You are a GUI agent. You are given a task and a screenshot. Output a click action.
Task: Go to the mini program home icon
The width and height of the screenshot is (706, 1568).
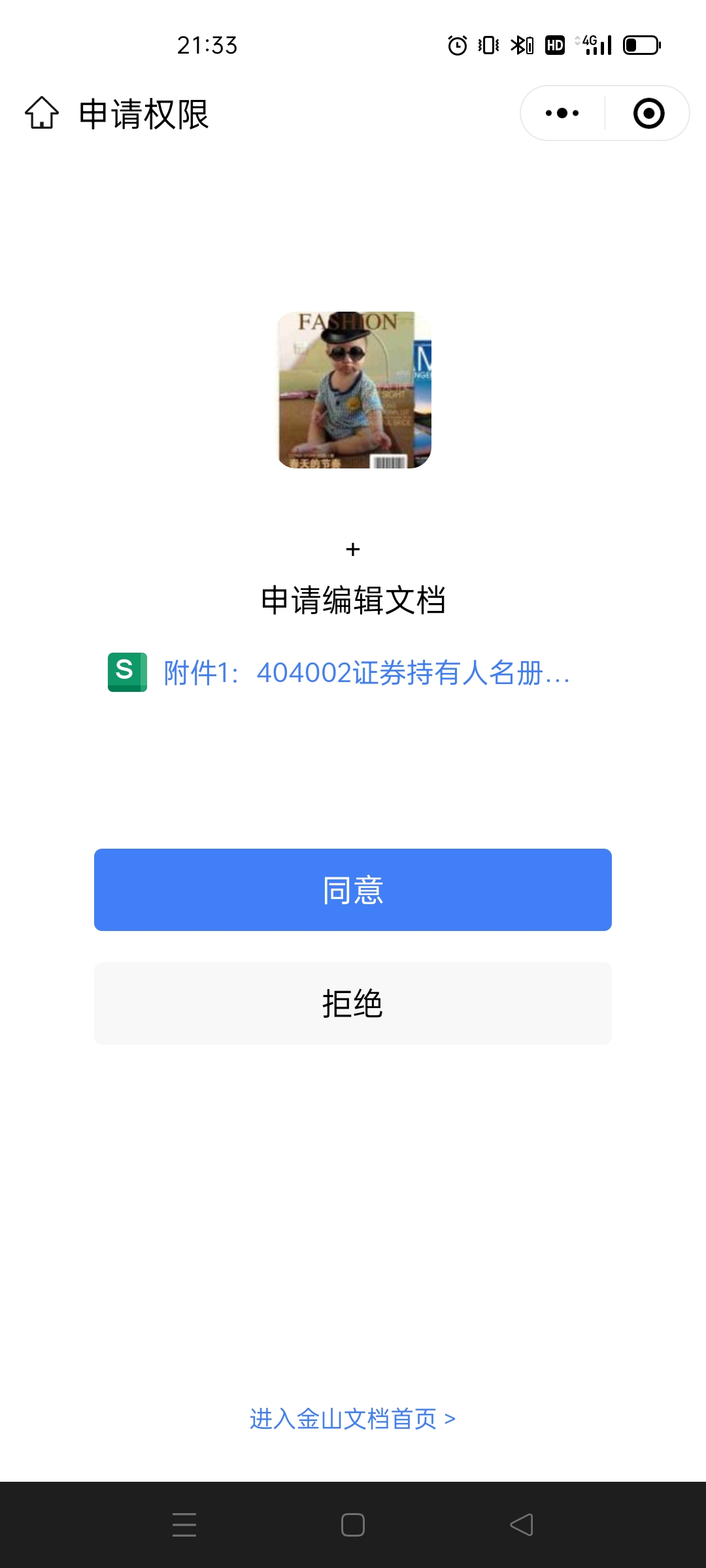[42, 113]
